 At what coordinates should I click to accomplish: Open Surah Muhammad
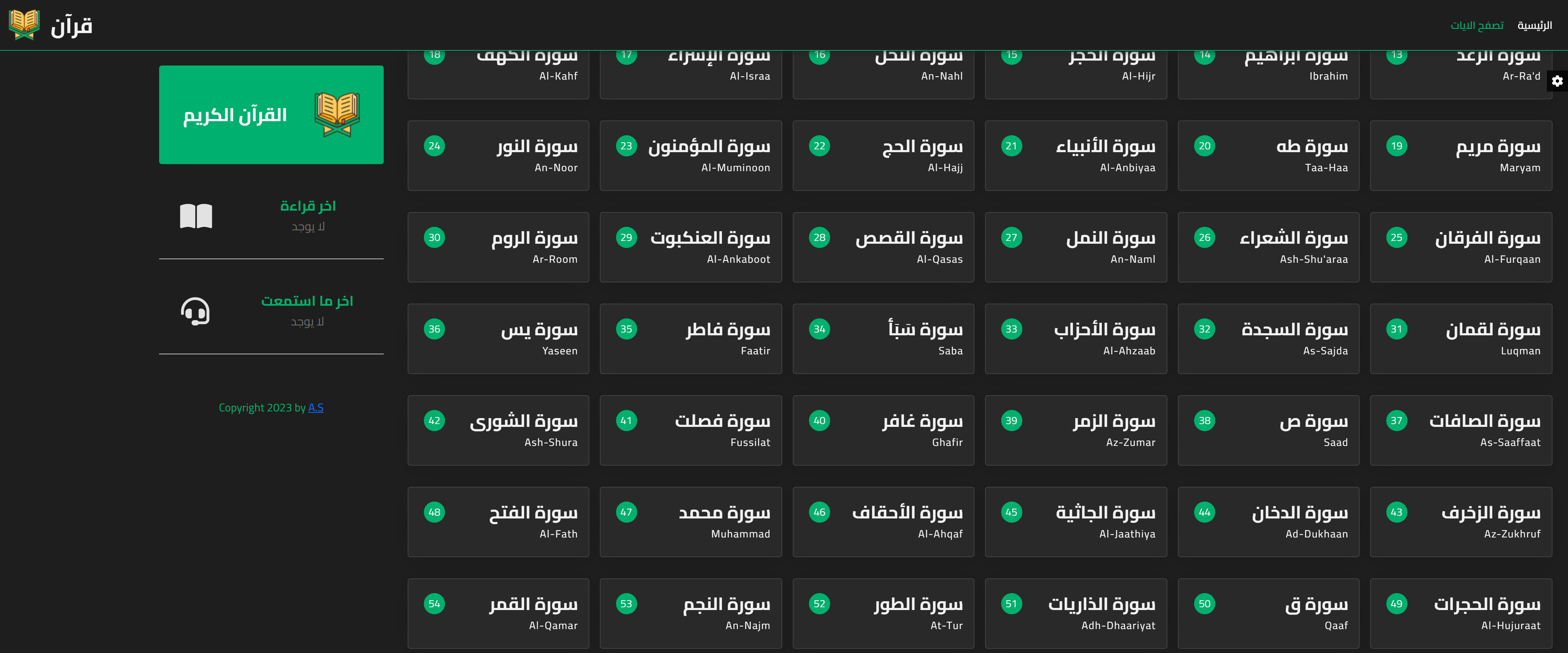690,521
